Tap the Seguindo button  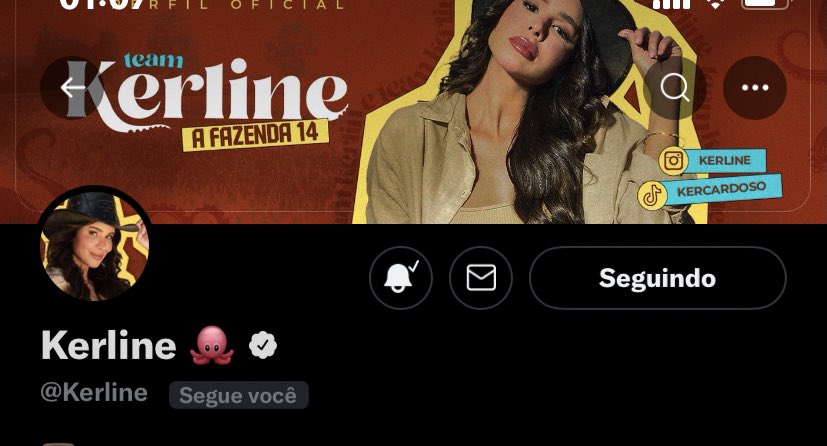click(x=658, y=278)
